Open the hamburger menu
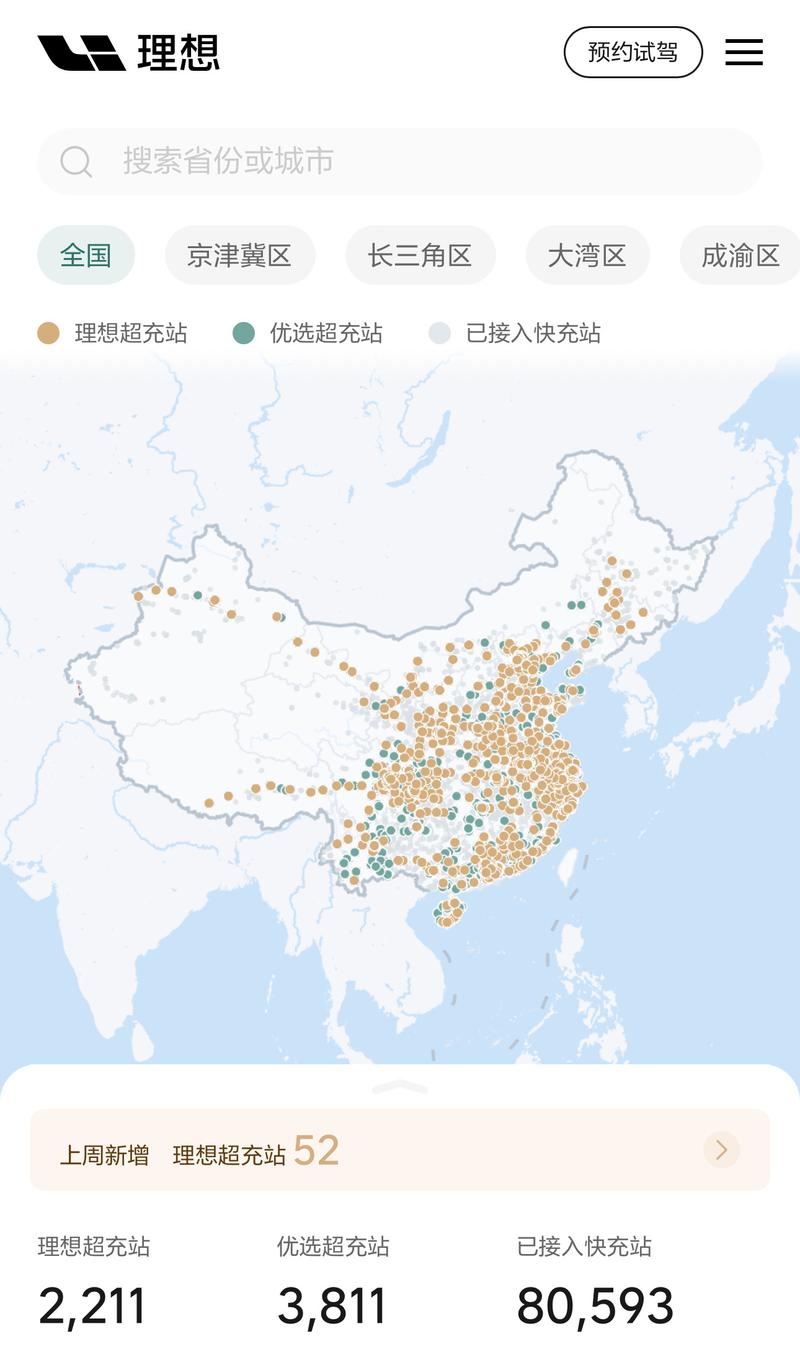The height and width of the screenshot is (1367, 800). 743,52
